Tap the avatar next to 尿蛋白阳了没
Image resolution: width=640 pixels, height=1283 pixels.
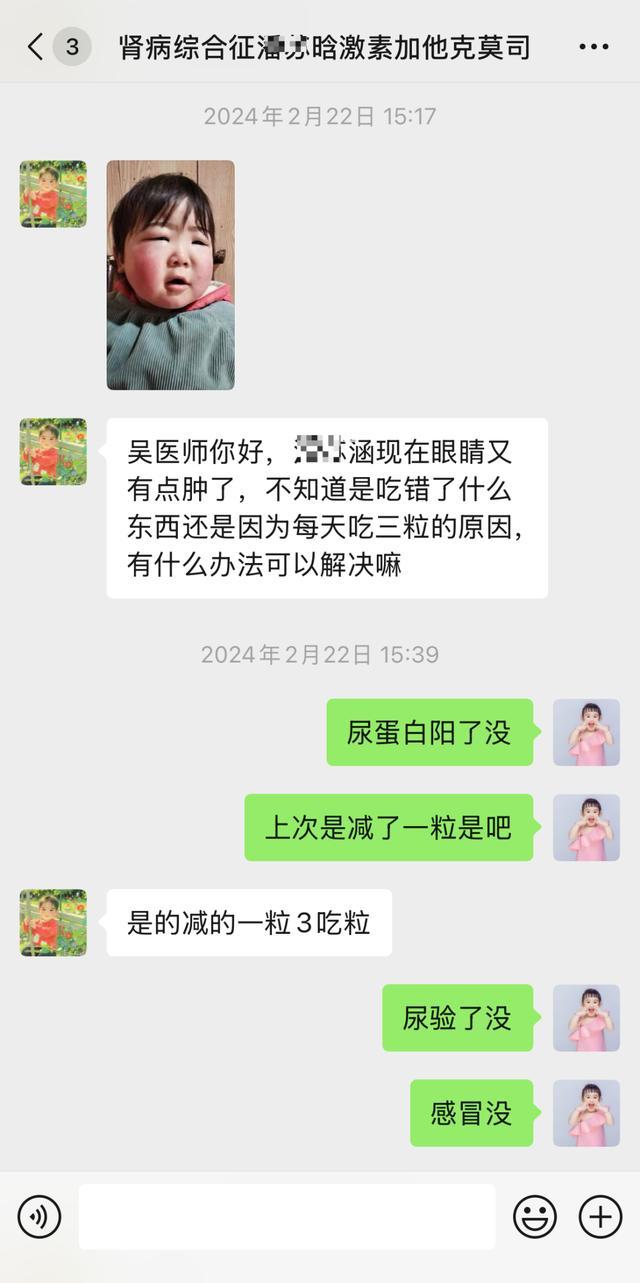(586, 733)
